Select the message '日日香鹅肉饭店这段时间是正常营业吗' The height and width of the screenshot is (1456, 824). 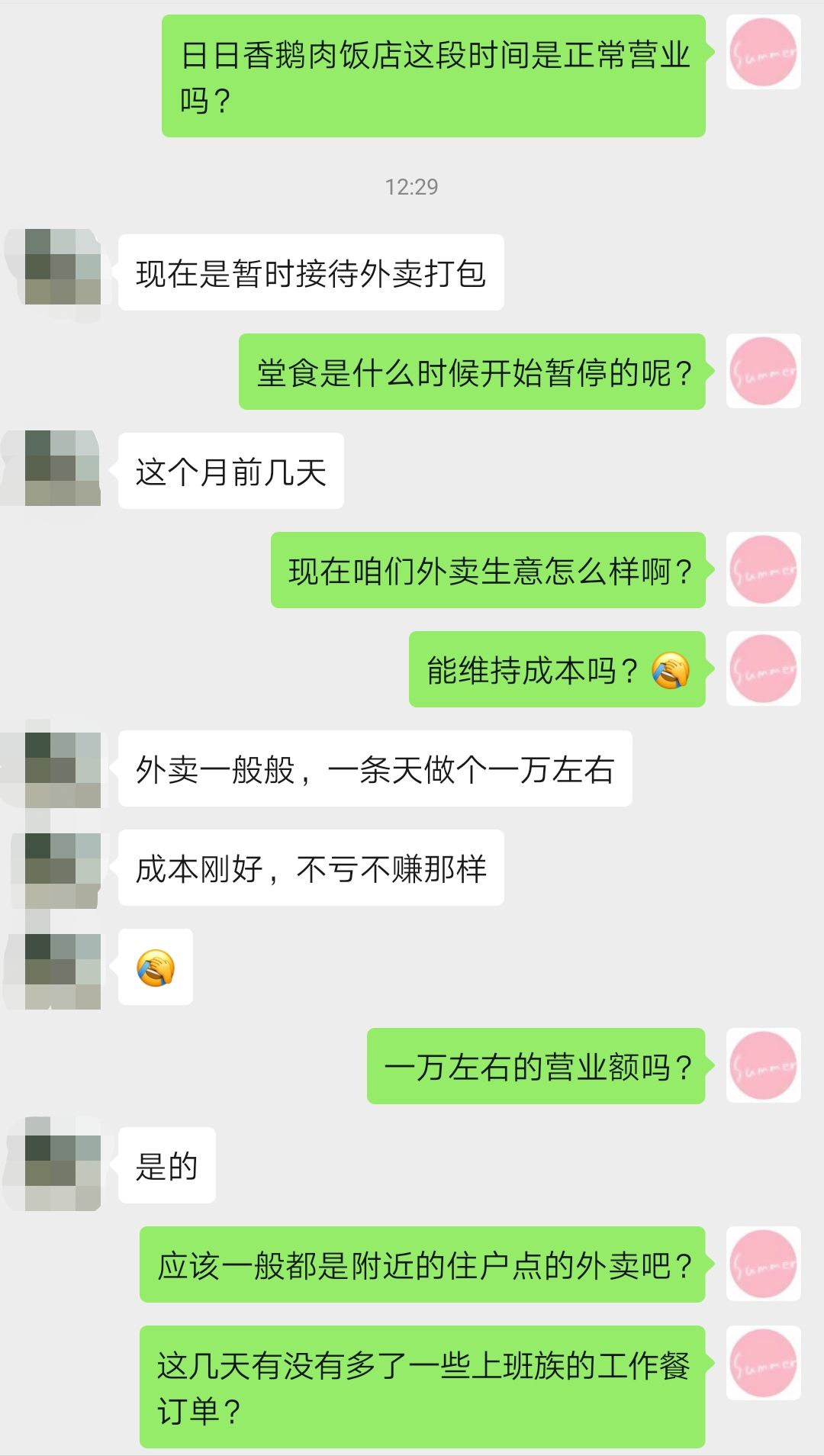pos(431,75)
